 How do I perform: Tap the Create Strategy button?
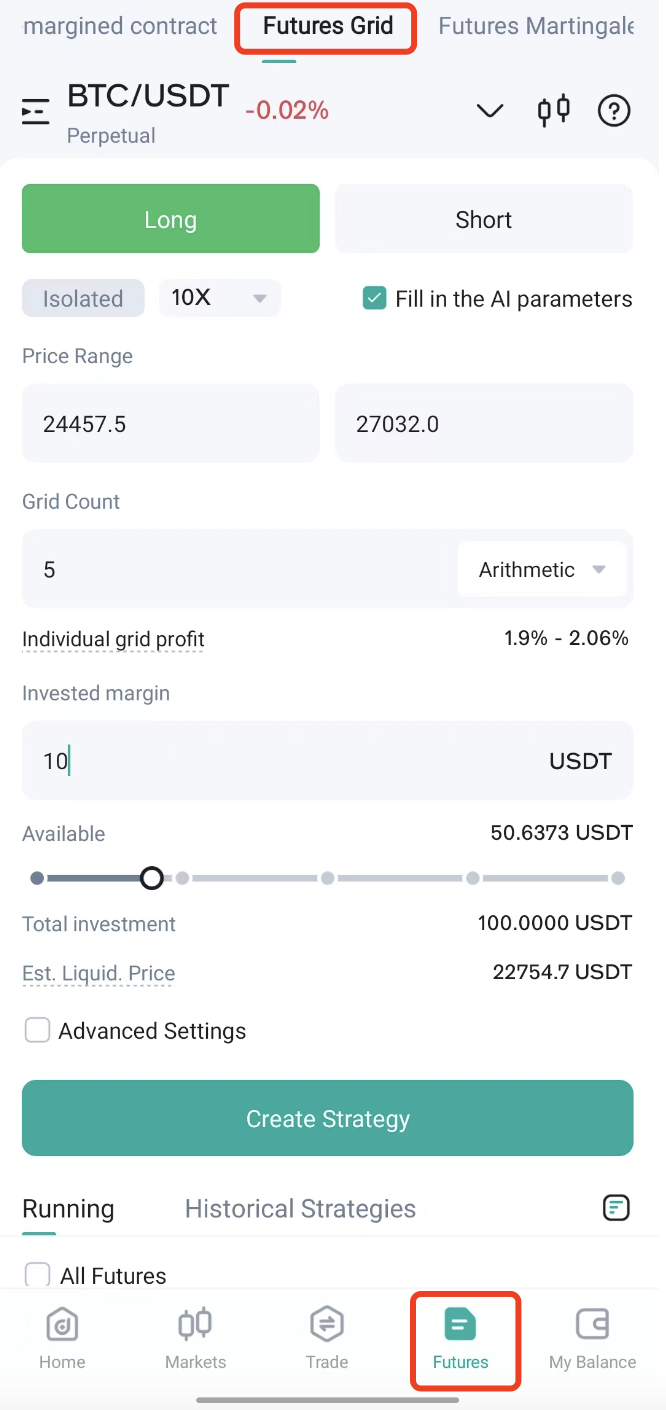click(328, 1118)
